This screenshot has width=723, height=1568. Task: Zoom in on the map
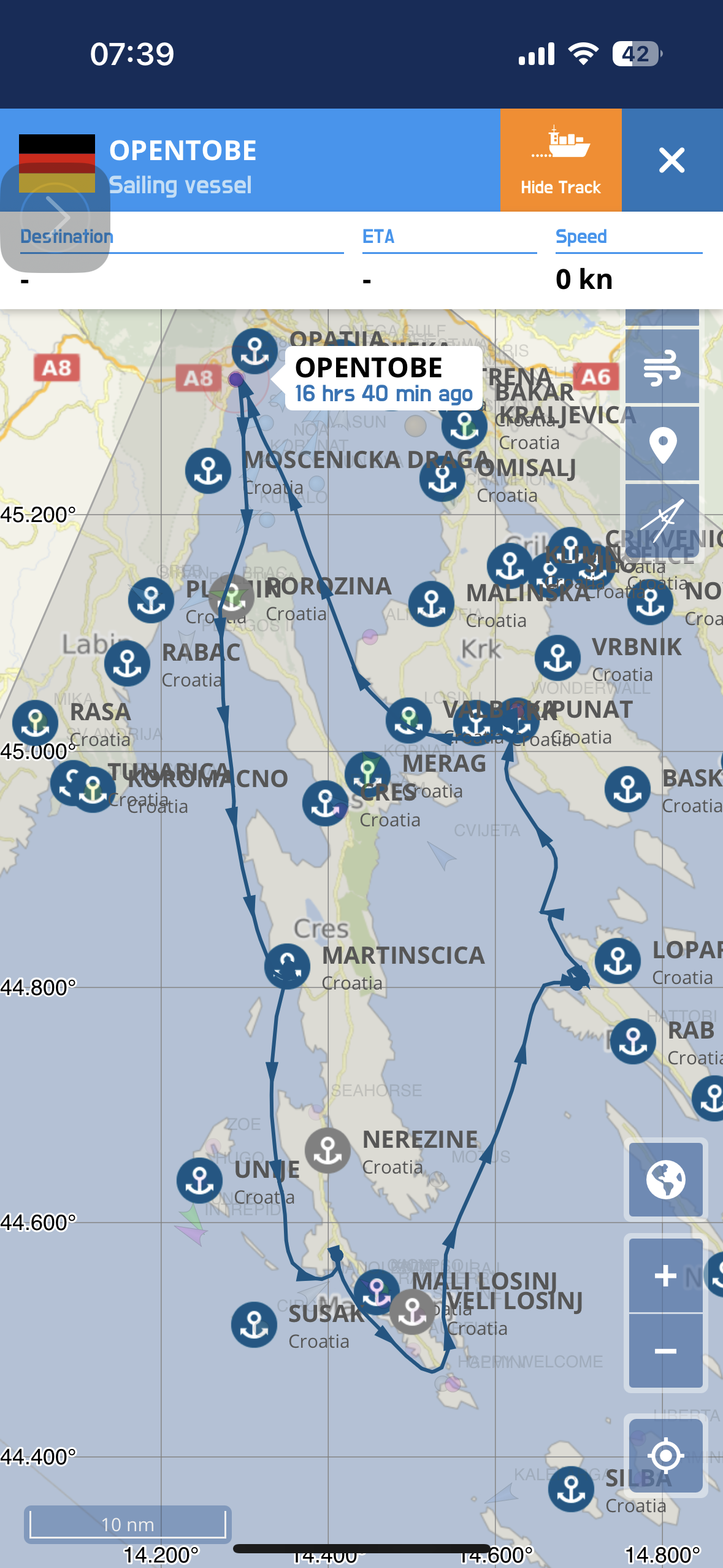click(x=665, y=1276)
